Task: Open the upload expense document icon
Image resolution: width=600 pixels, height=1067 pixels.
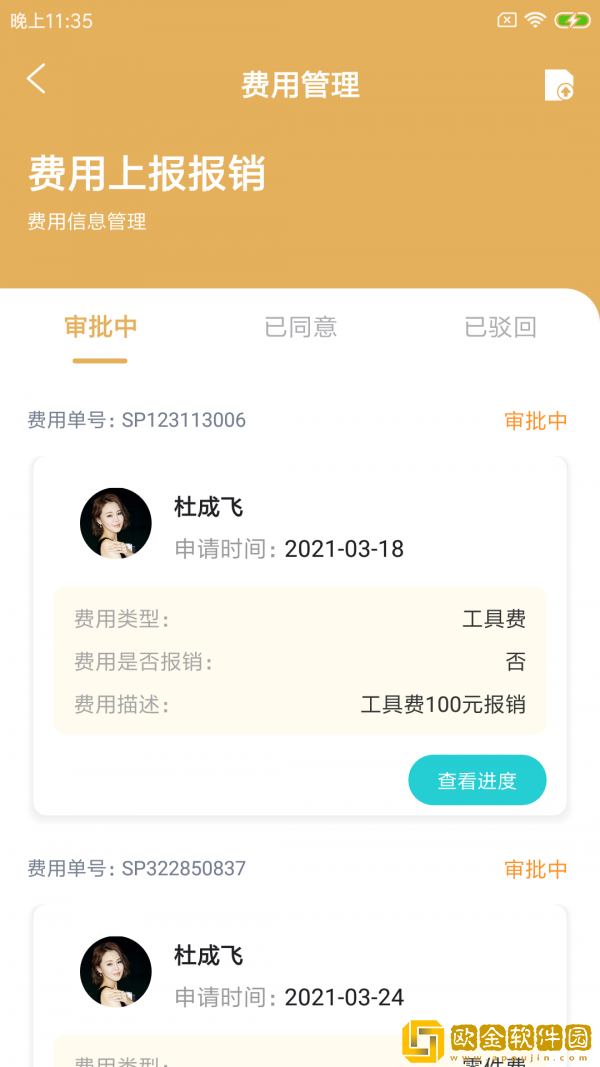Action: pos(559,85)
